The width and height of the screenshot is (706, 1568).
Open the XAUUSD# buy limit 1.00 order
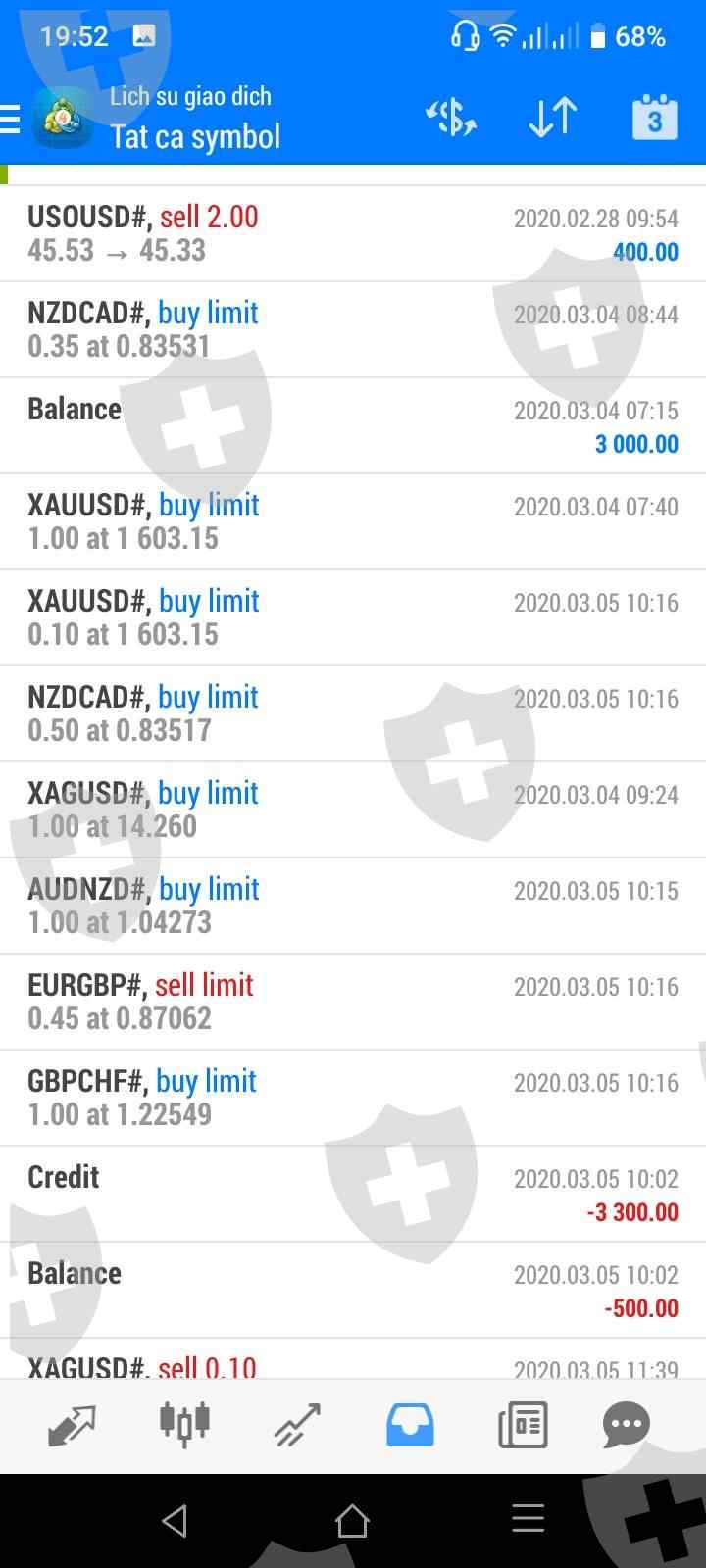click(x=353, y=521)
